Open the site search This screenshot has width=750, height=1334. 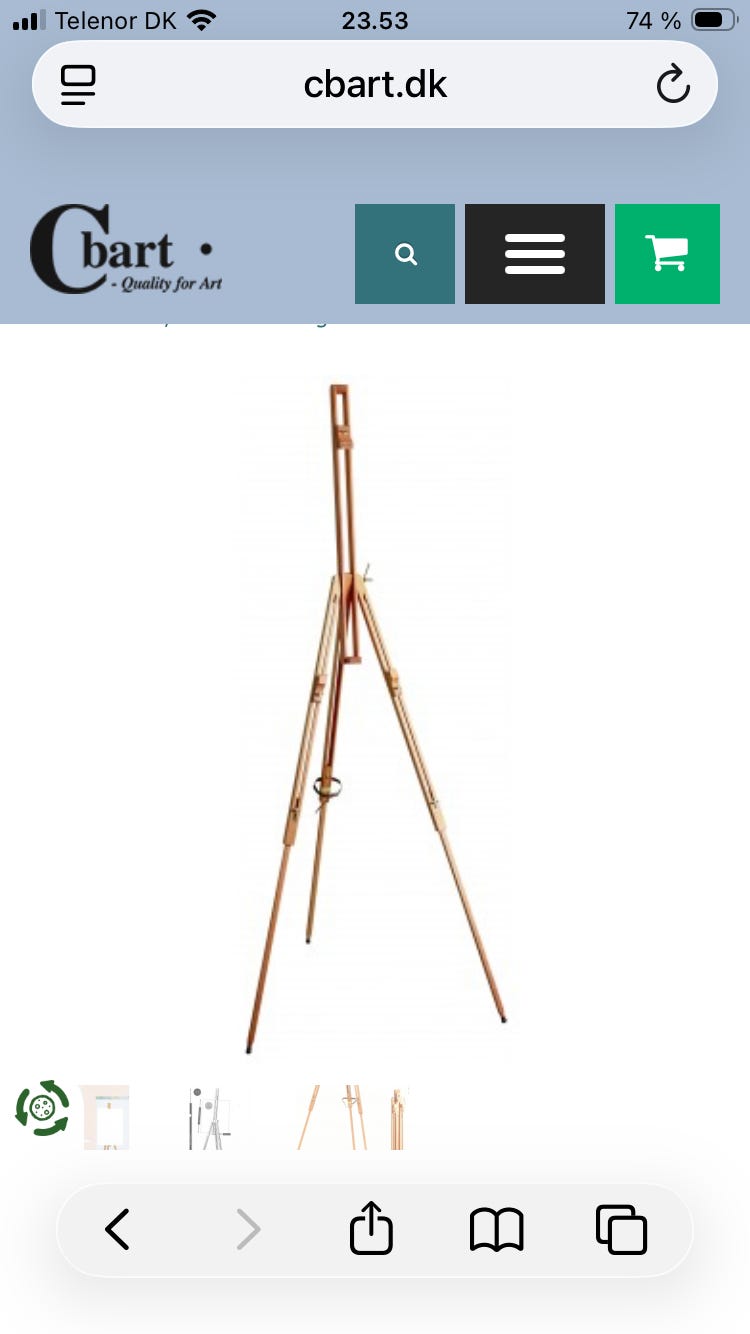[x=405, y=254]
